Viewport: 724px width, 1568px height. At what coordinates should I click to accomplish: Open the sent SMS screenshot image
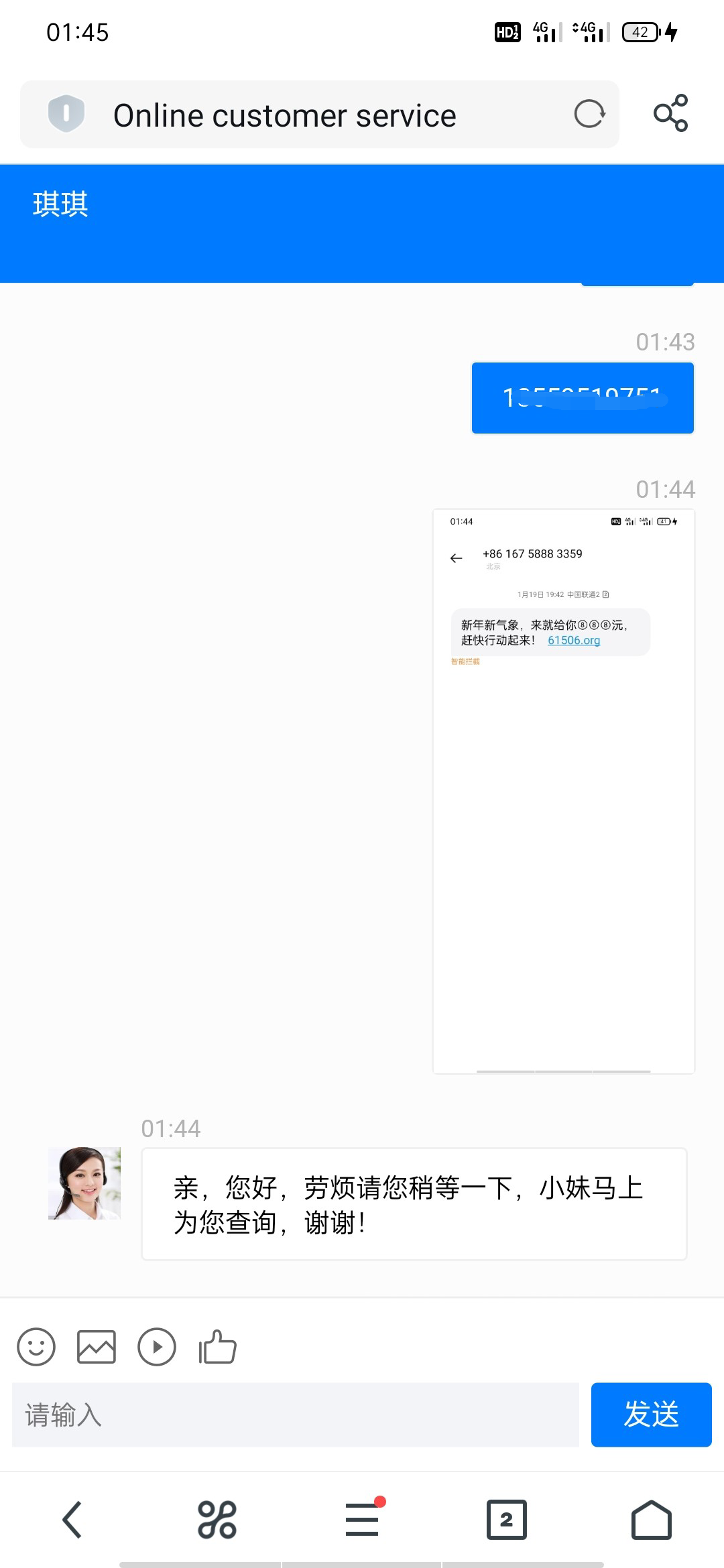[563, 791]
